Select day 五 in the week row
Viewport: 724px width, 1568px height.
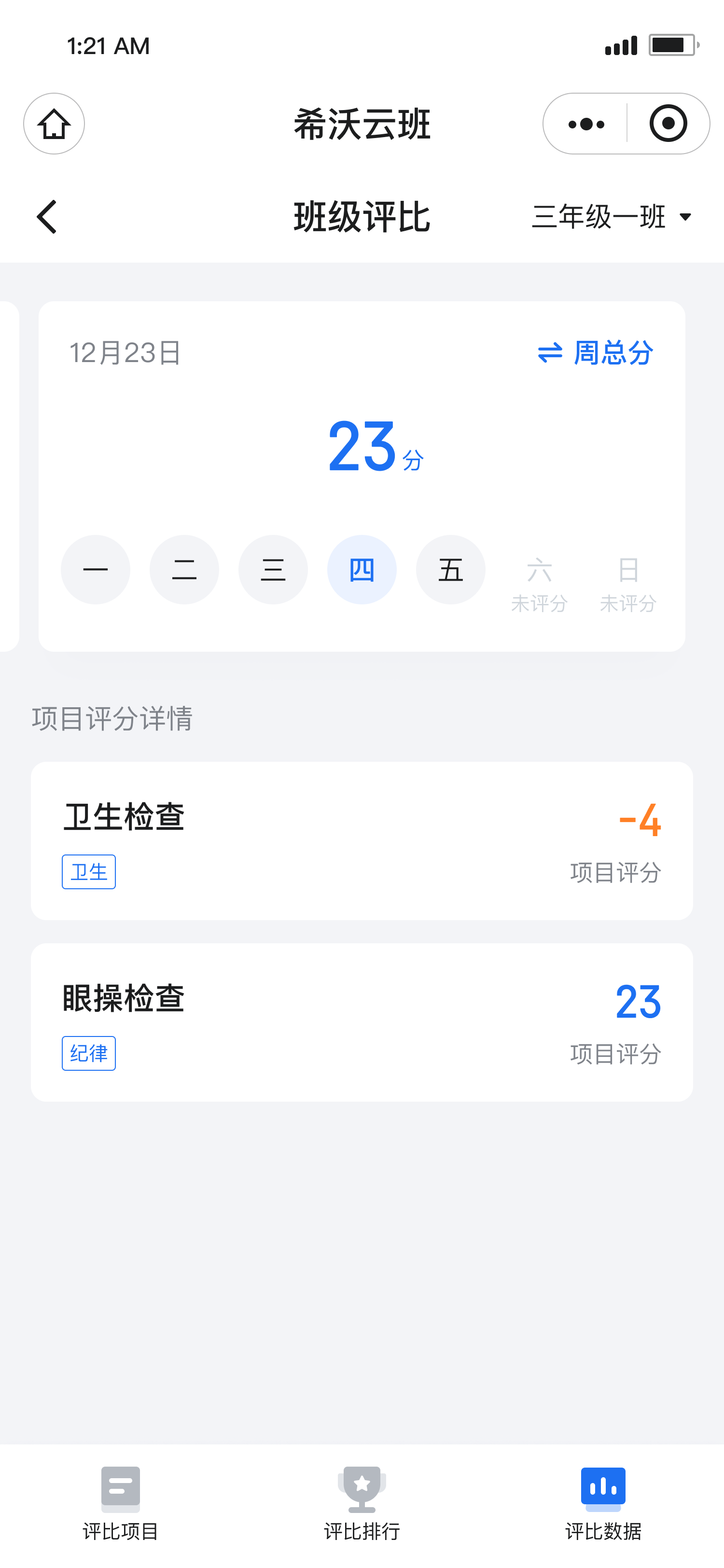tap(451, 570)
